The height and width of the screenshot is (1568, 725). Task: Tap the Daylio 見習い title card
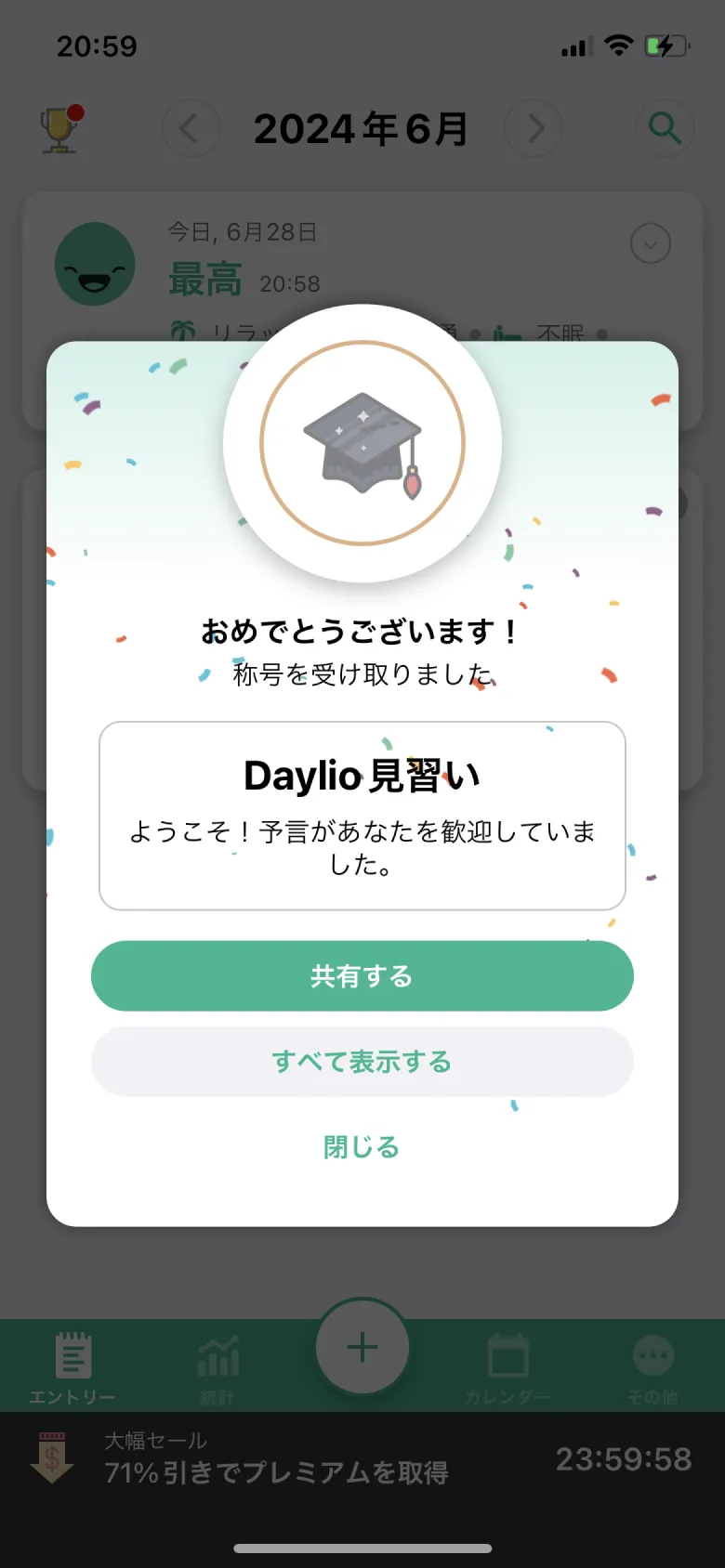(362, 816)
